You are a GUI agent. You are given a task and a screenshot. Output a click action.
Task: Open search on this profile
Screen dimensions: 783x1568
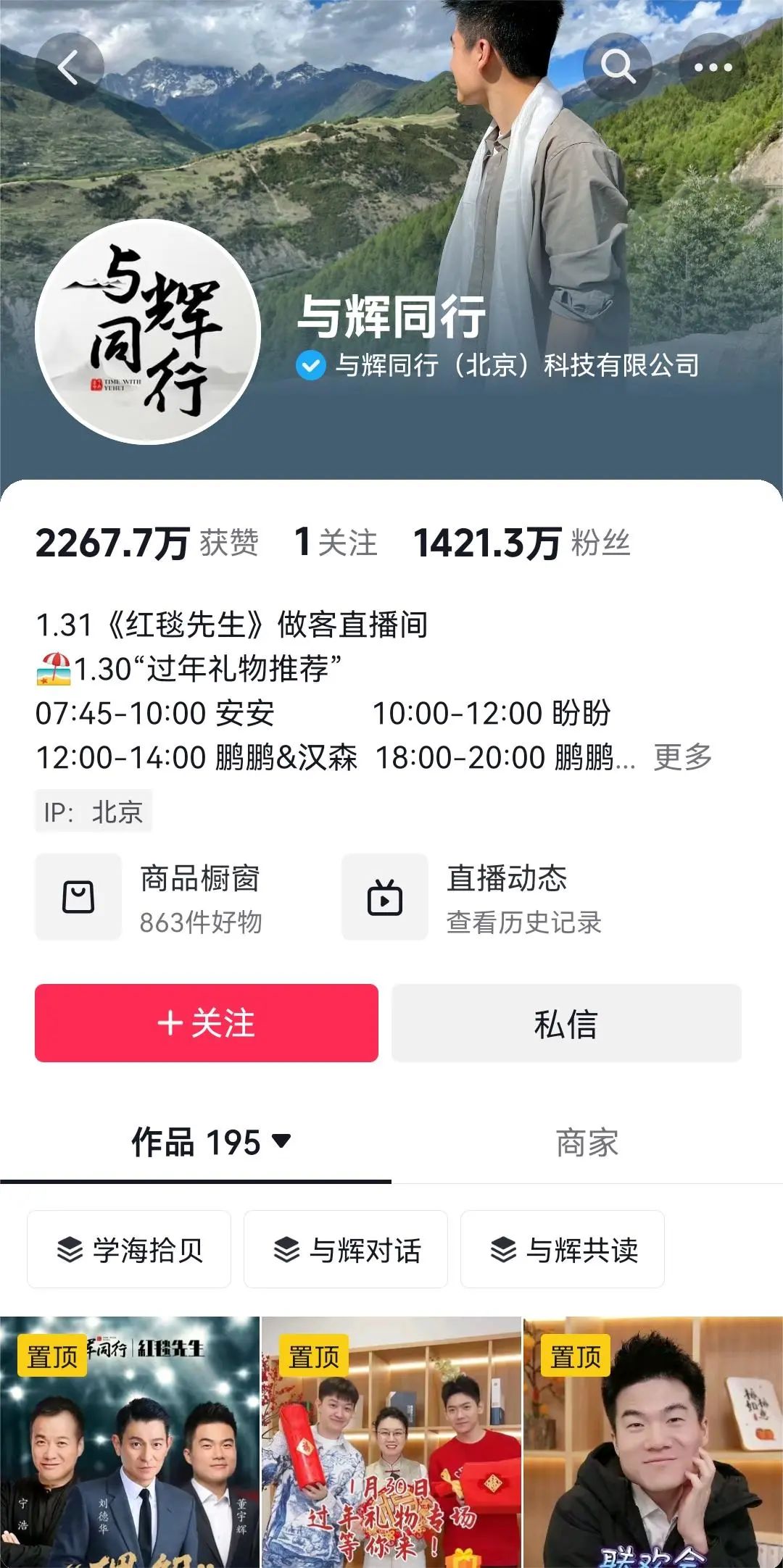pos(618,67)
